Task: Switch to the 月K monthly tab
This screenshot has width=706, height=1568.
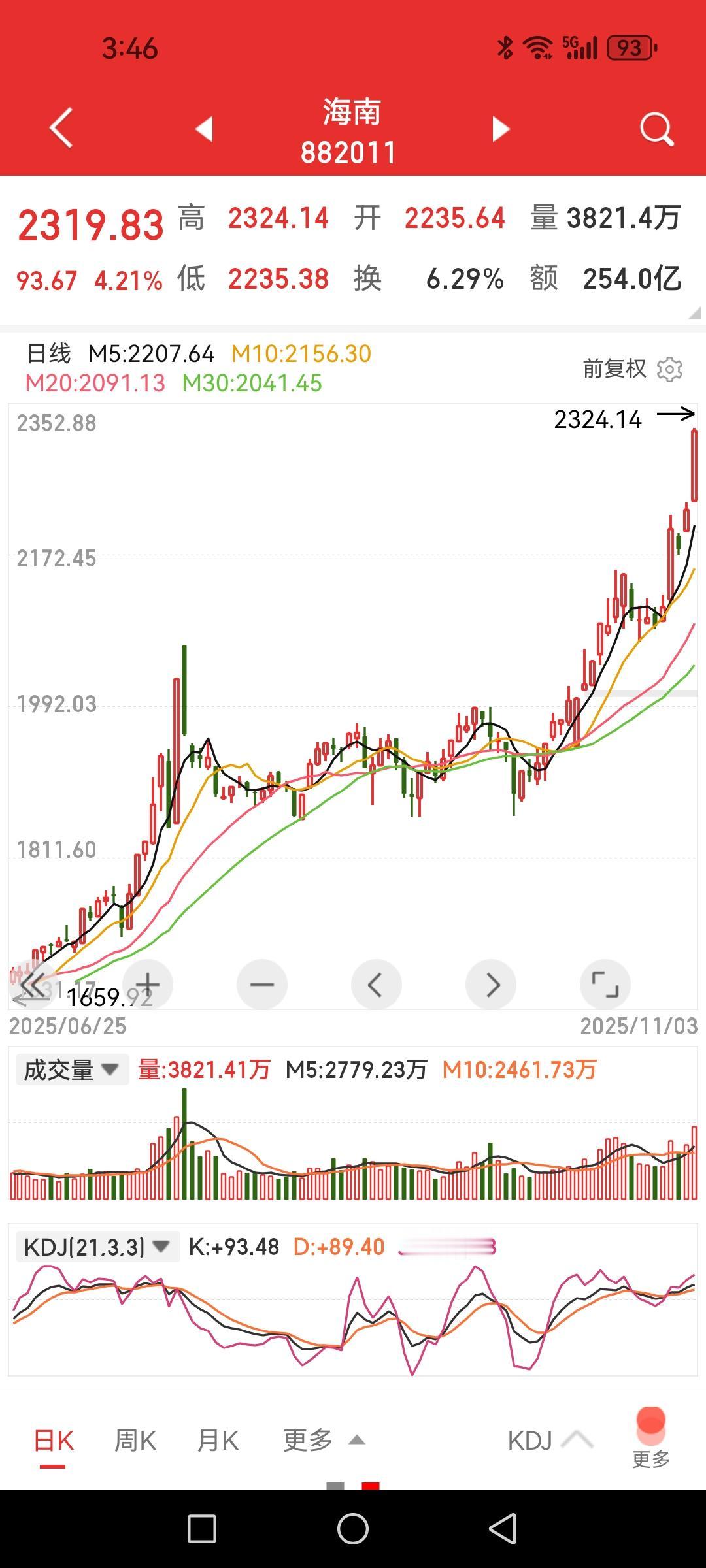Action: tap(218, 1439)
